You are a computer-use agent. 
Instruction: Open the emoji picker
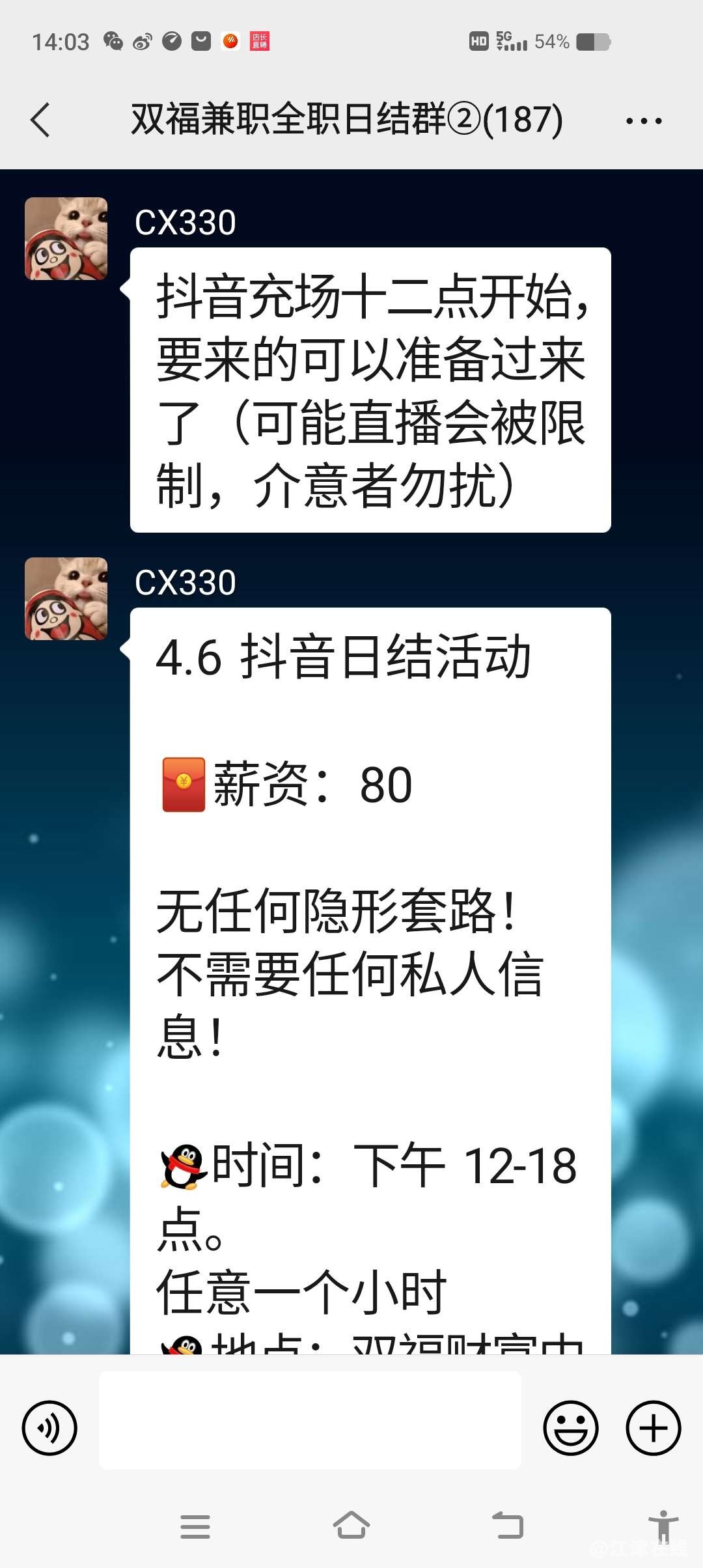[x=571, y=1428]
